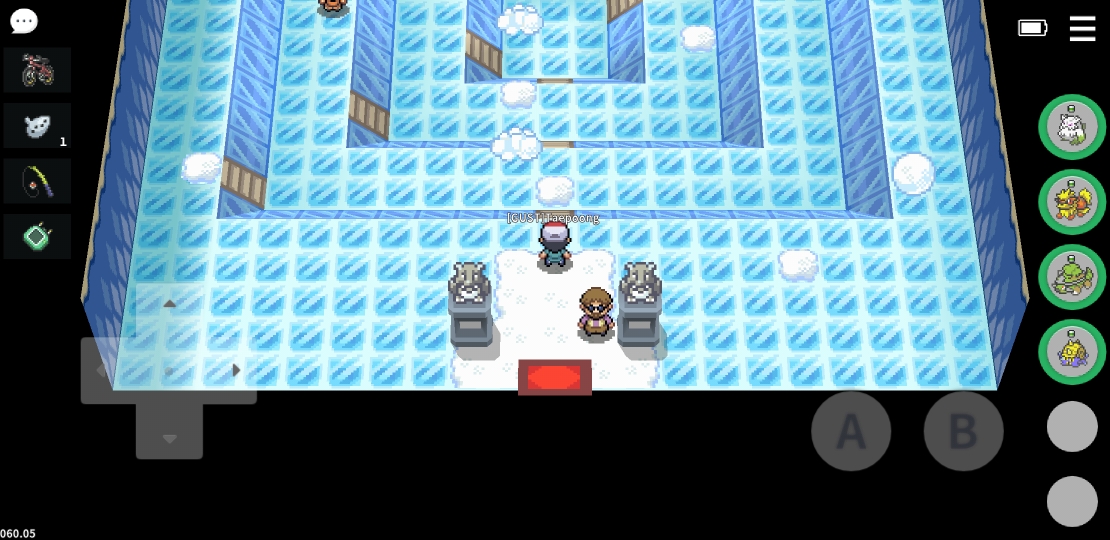Use the ocarina hotbar item

click(x=37, y=126)
